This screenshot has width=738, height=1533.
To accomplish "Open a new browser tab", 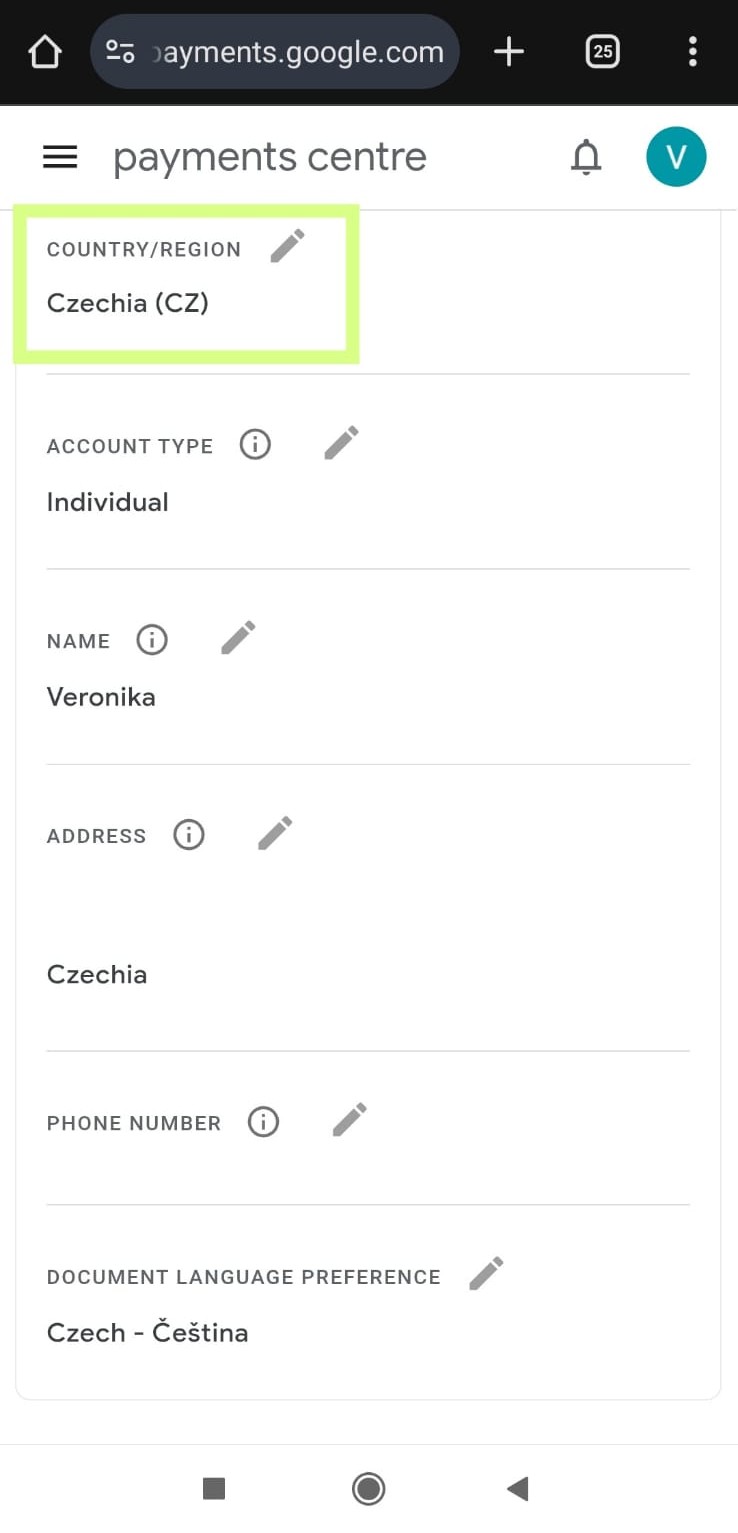I will coord(509,52).
